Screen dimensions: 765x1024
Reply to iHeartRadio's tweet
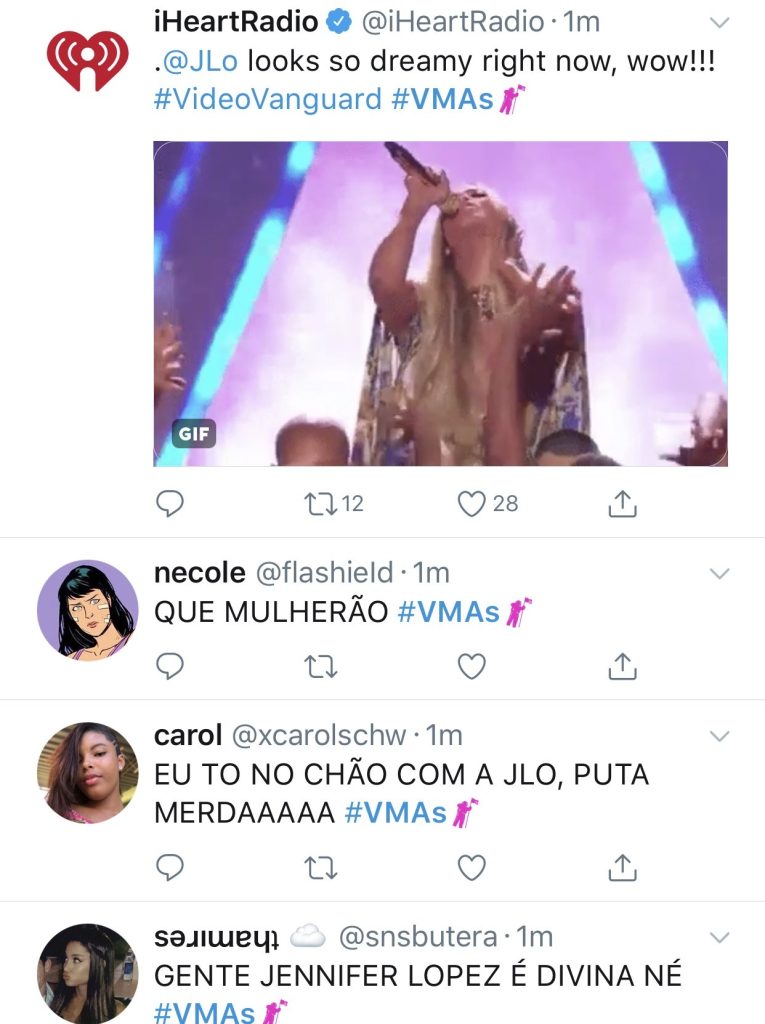pos(171,503)
